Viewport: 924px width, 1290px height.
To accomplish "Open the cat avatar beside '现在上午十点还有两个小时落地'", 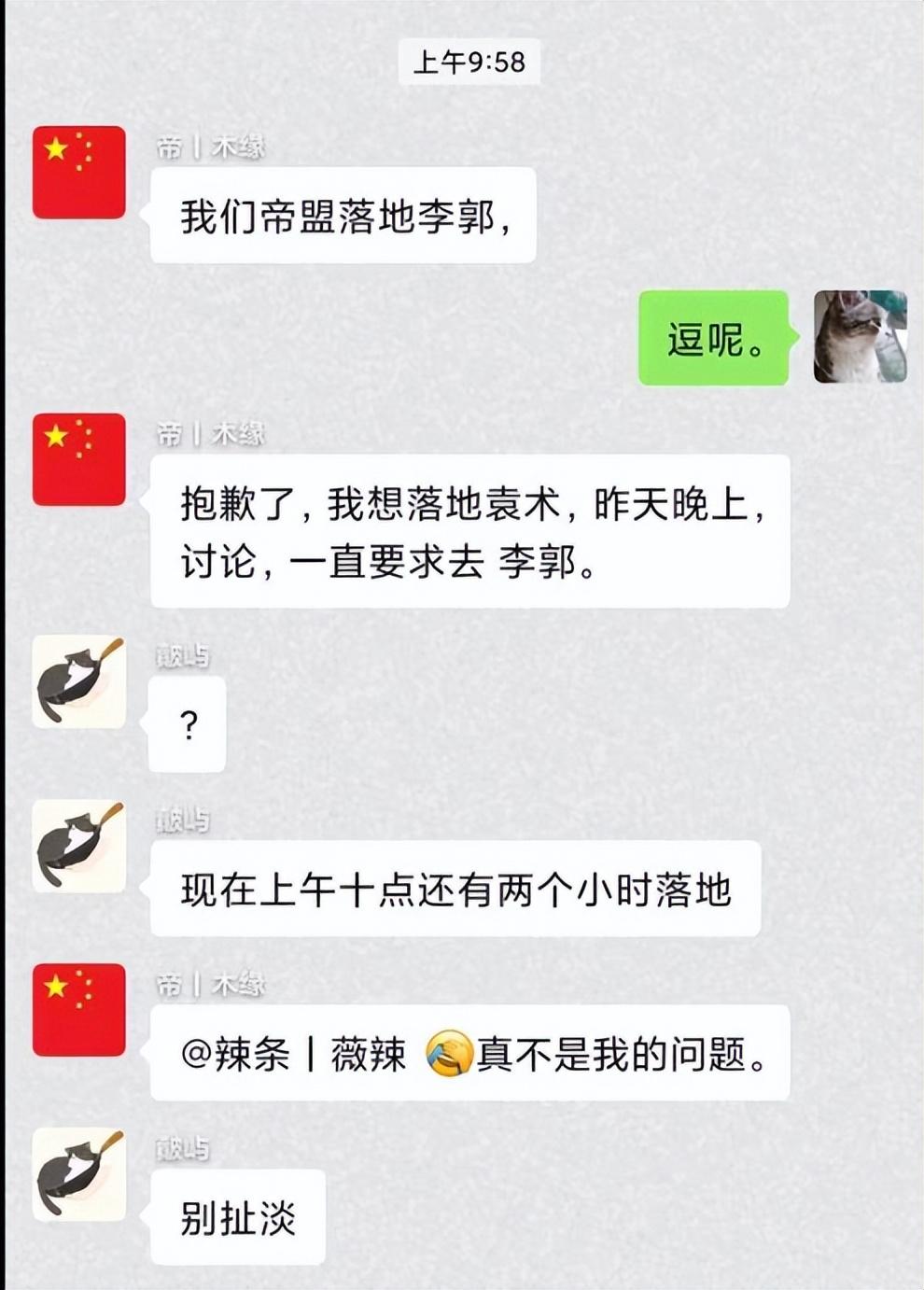I will click(x=79, y=846).
